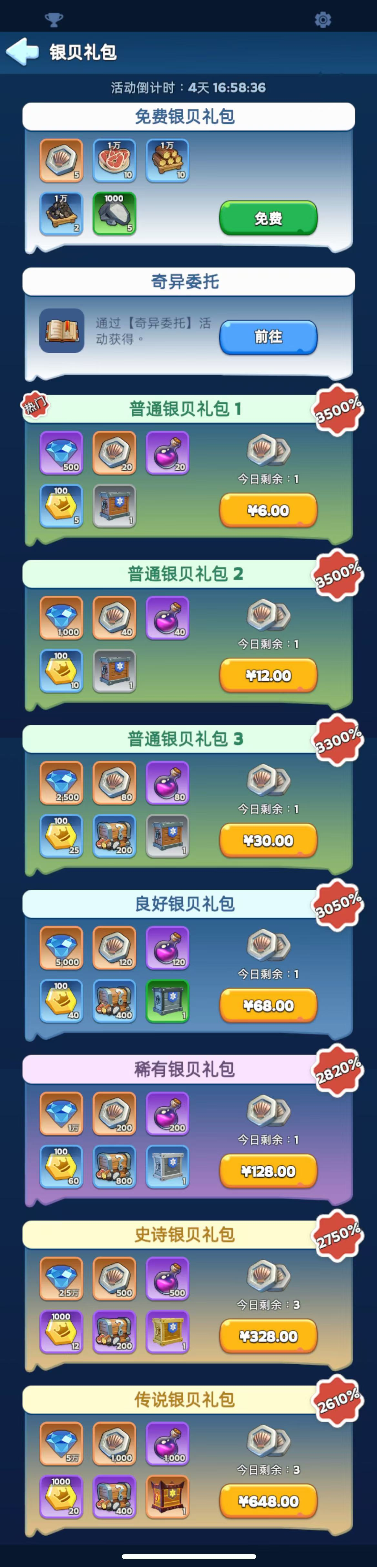Buy 普通银贝礼包 3 for ¥30.00
The image size is (377, 1568).
point(268,840)
